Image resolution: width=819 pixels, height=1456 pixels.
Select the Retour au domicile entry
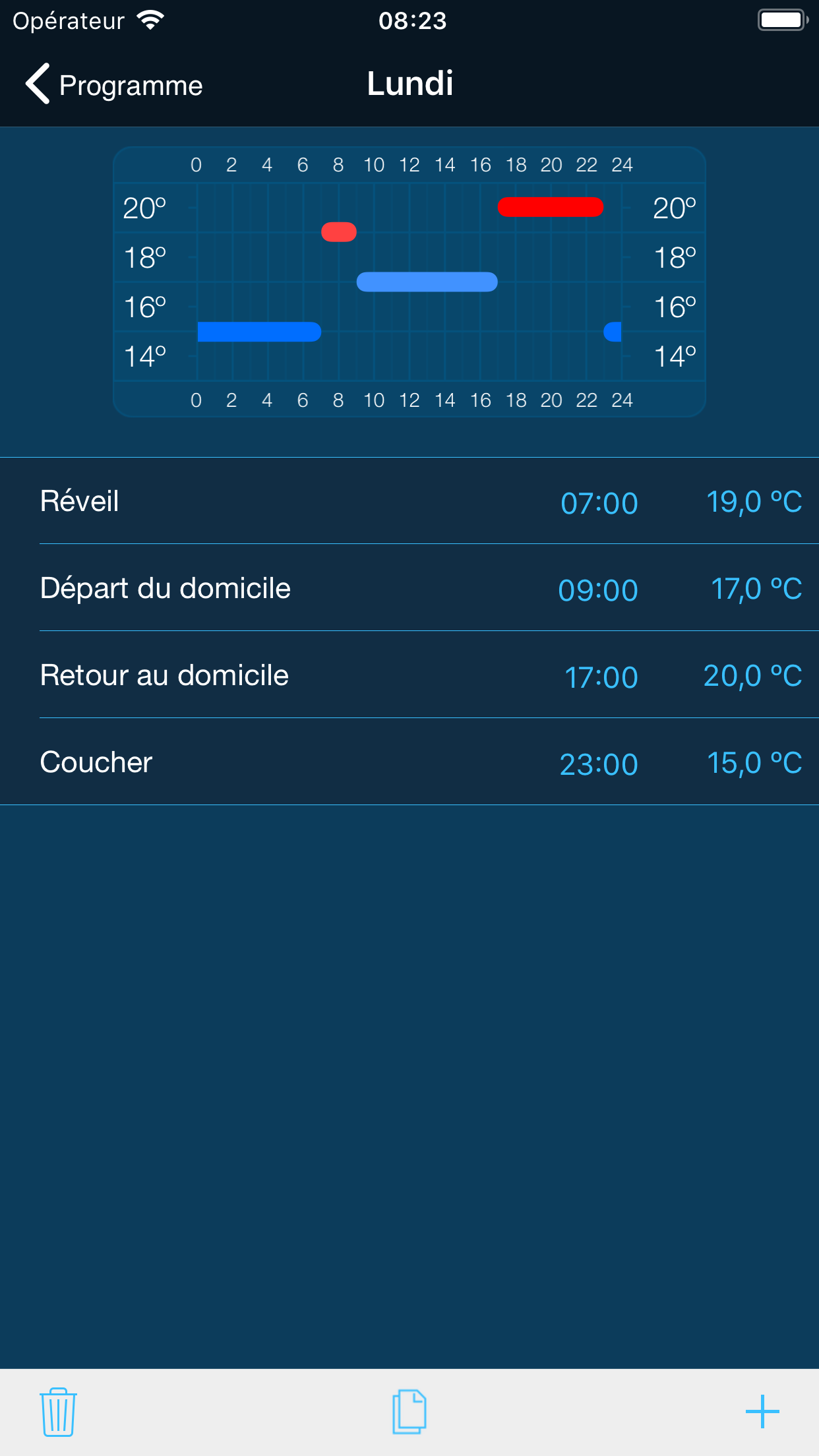click(x=409, y=675)
